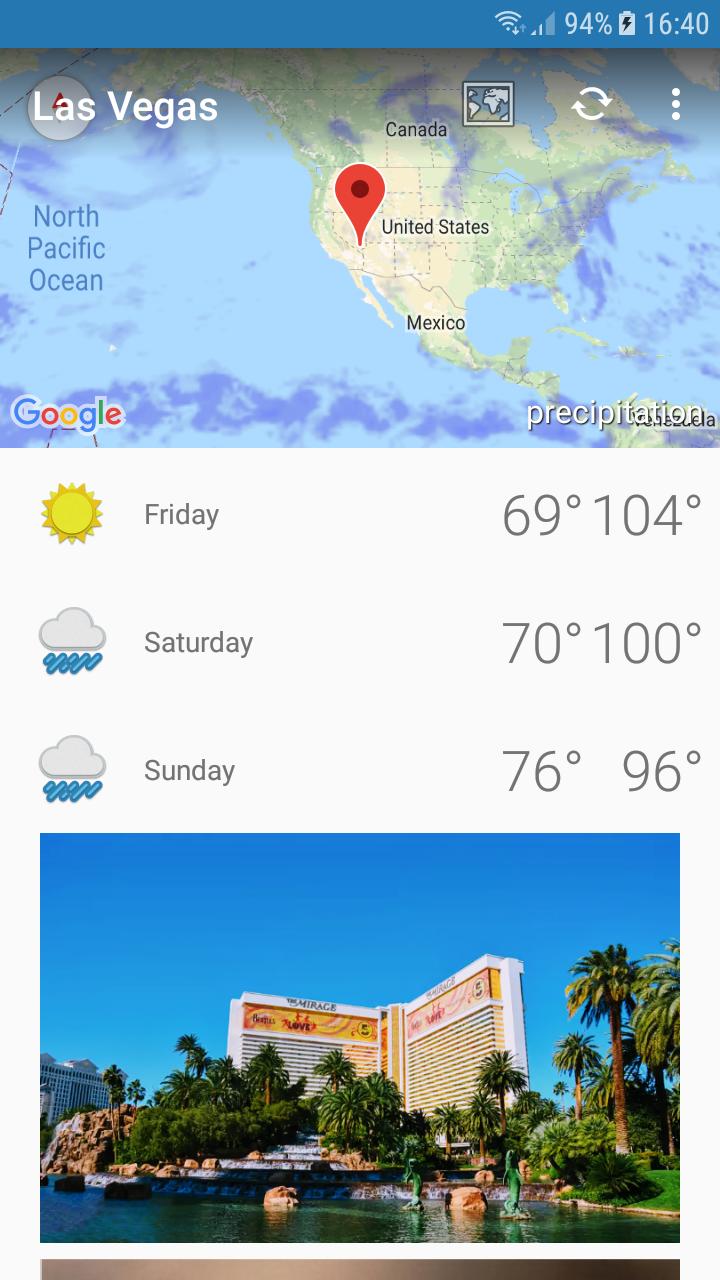Click the Google logo on the map
The width and height of the screenshot is (720, 1280).
pyautogui.click(x=67, y=411)
